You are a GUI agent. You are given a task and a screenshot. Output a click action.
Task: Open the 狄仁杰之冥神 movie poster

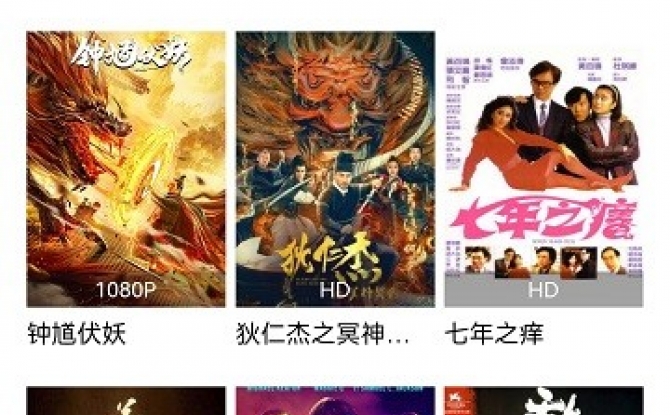335,168
